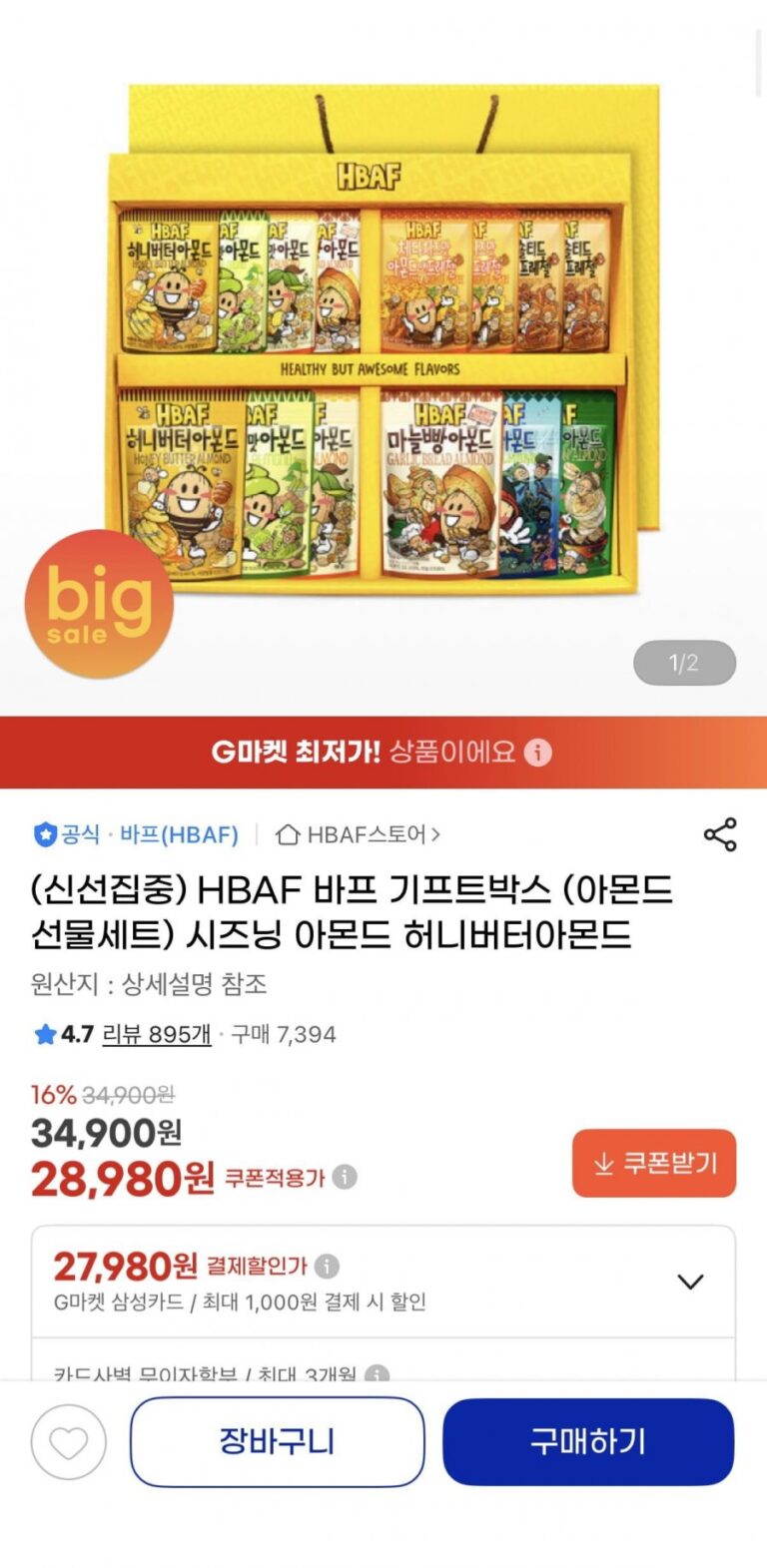This screenshot has width=767, height=1568.
Task: Open info icon next to 쿠폰적용가
Action: [x=345, y=1178]
